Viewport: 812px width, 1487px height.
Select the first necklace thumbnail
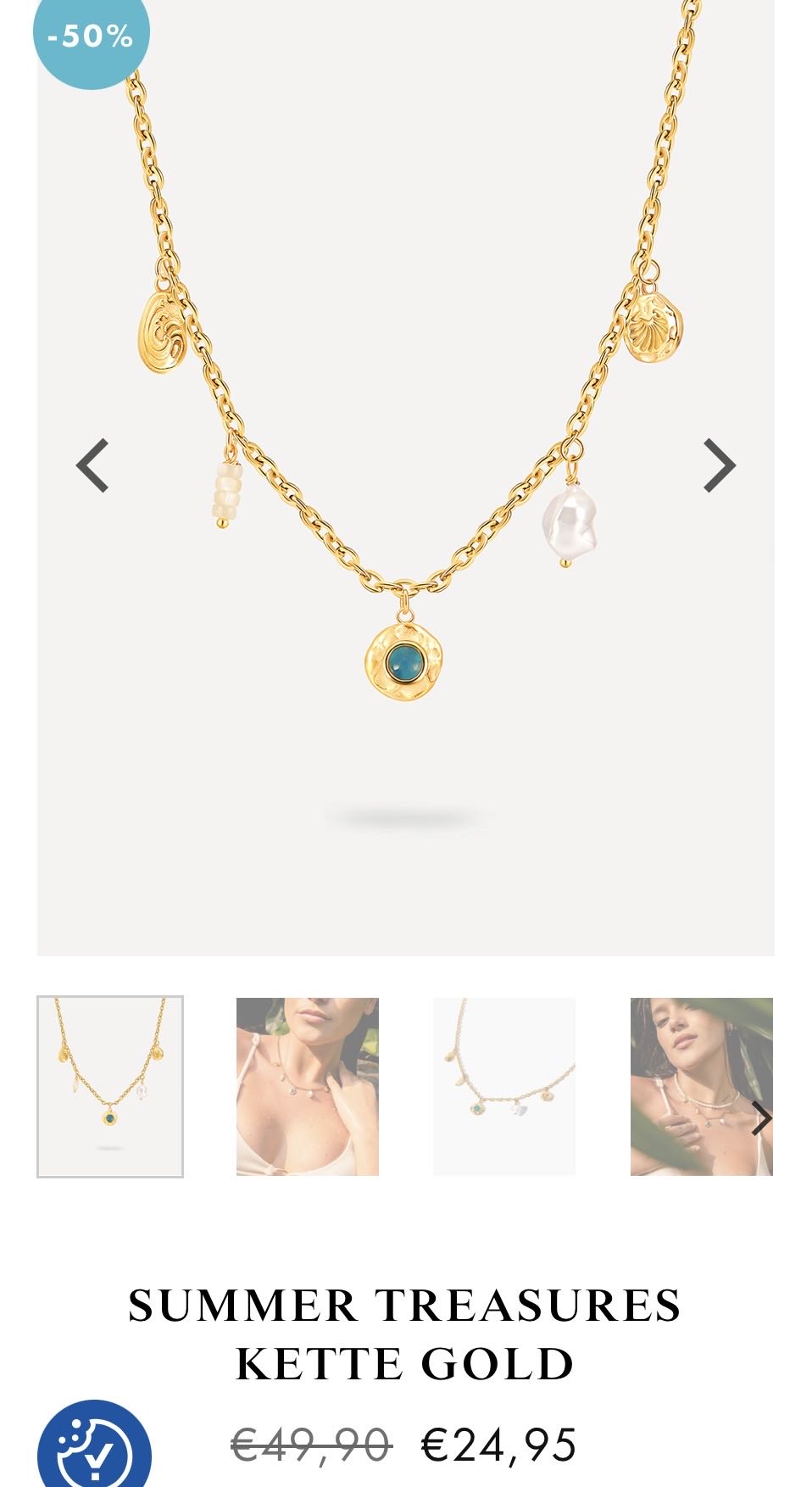tap(110, 1086)
